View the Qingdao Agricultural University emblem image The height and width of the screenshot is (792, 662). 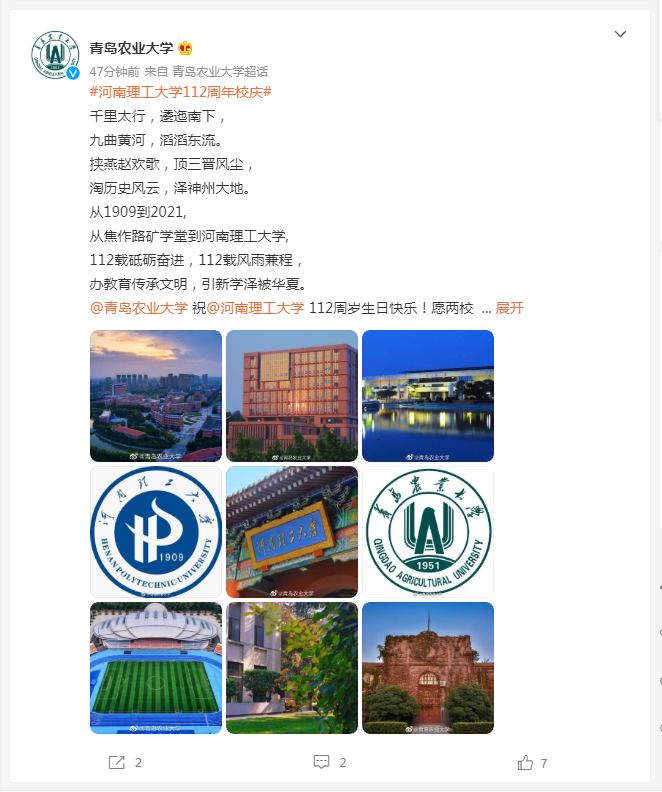tap(428, 532)
